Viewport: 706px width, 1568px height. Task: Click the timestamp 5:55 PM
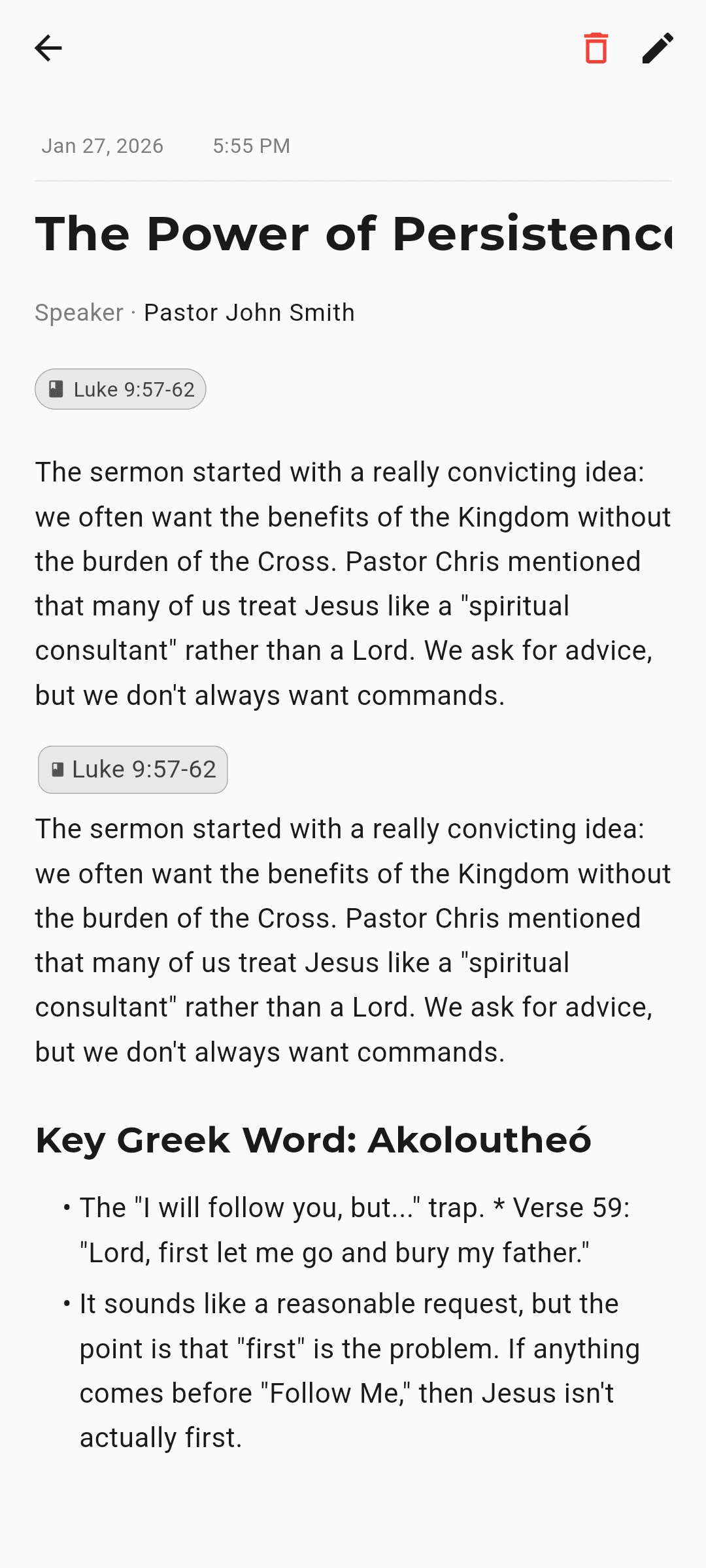251,145
